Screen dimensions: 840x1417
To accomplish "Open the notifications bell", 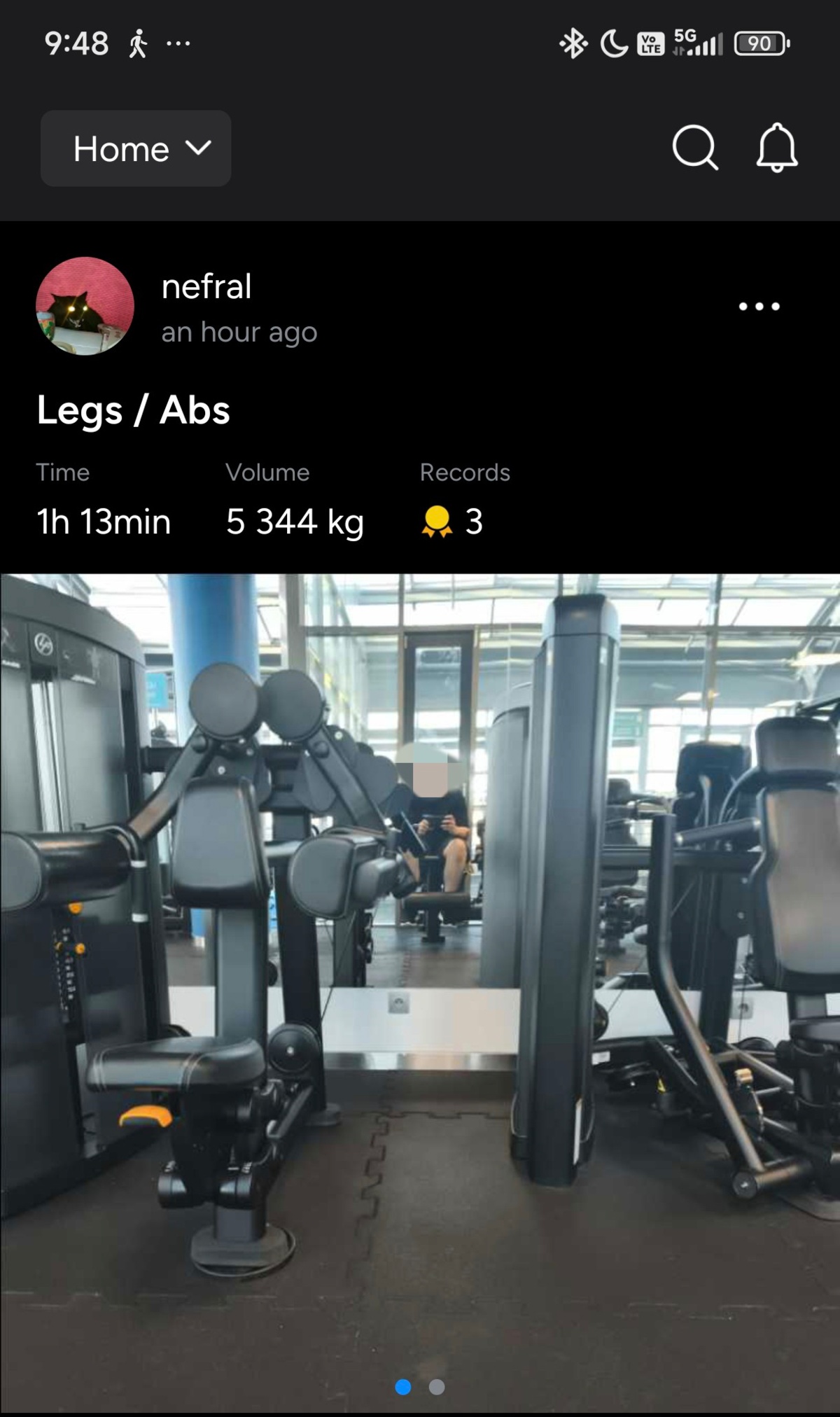I will (776, 148).
